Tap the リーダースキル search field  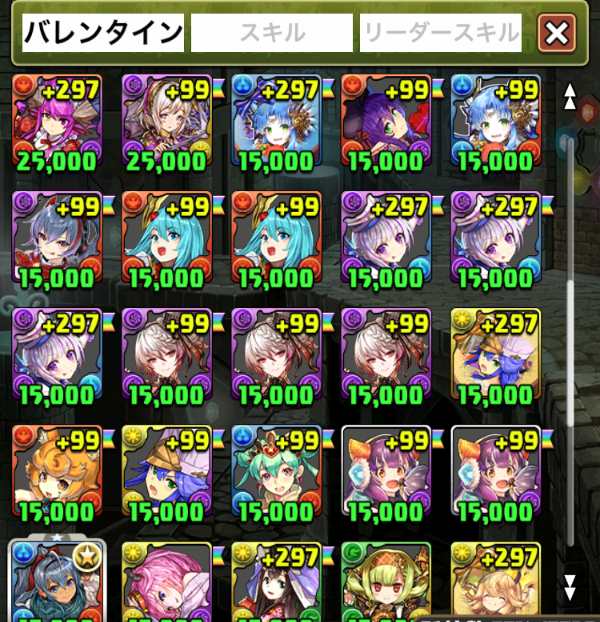coord(441,34)
